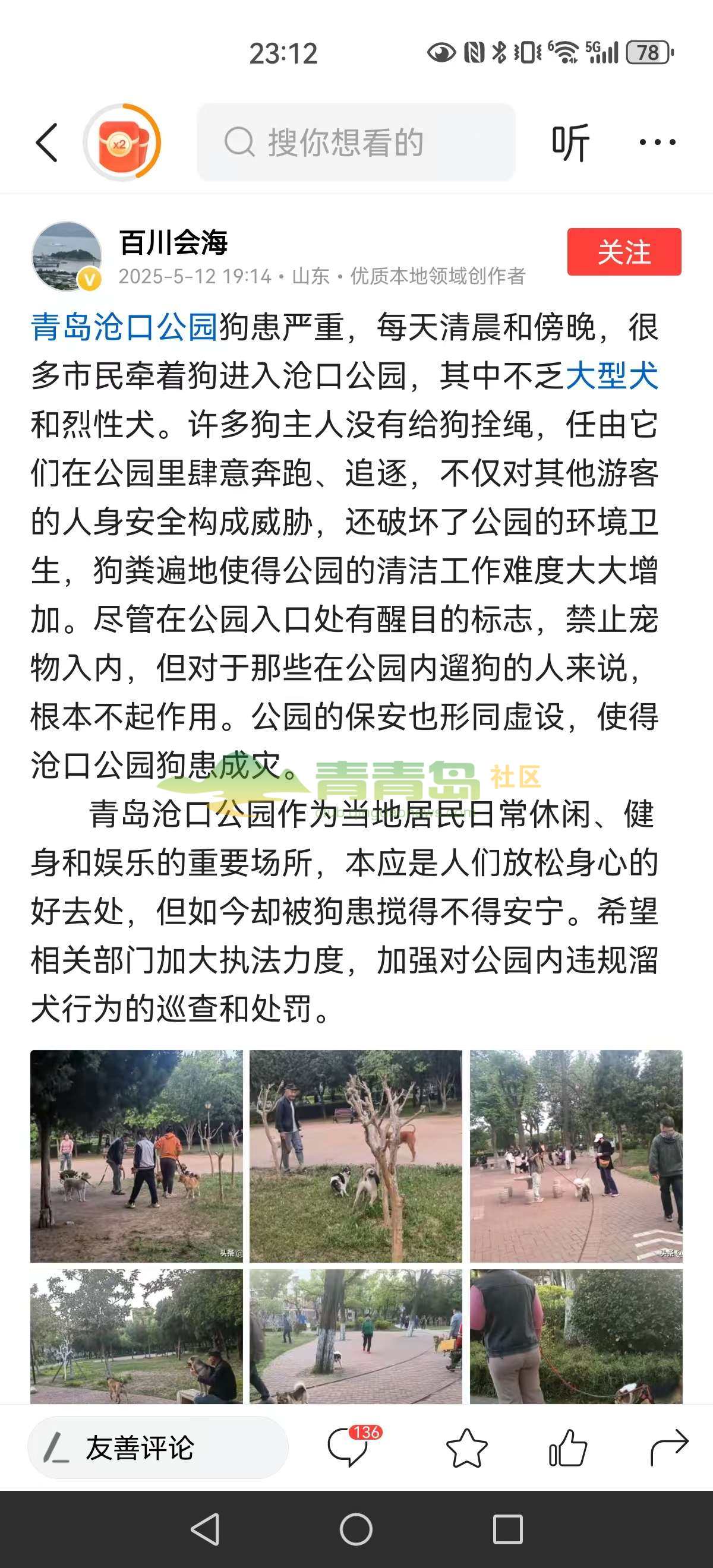The width and height of the screenshot is (713, 1568).
Task: Listen to the article with 听
Action: point(570,143)
